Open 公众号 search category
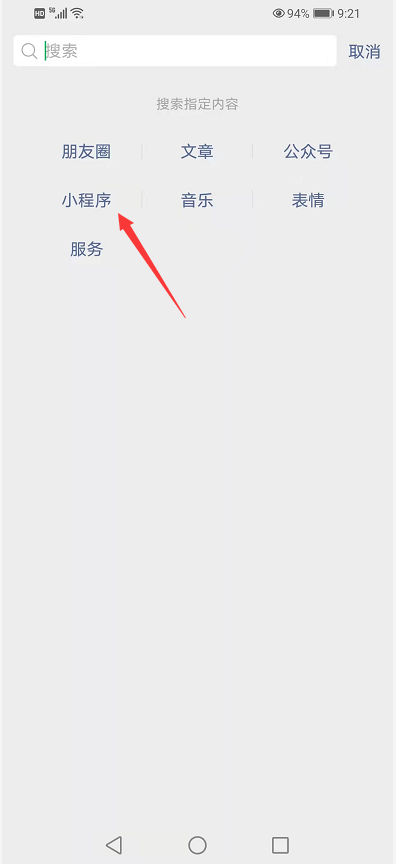The image size is (396, 864). tap(308, 152)
